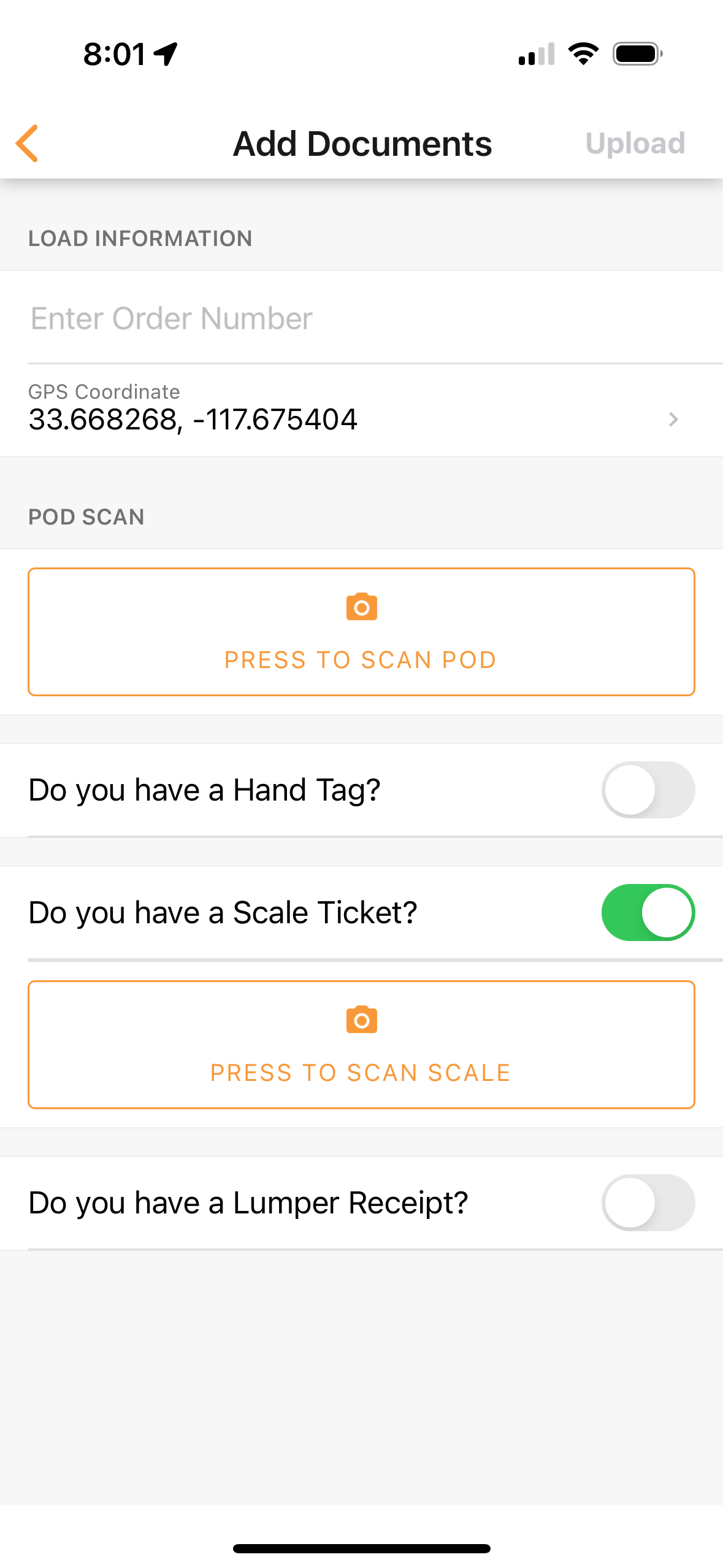This screenshot has height=1568, width=723.
Task: Start scanning the scale ticket
Action: click(x=362, y=1045)
